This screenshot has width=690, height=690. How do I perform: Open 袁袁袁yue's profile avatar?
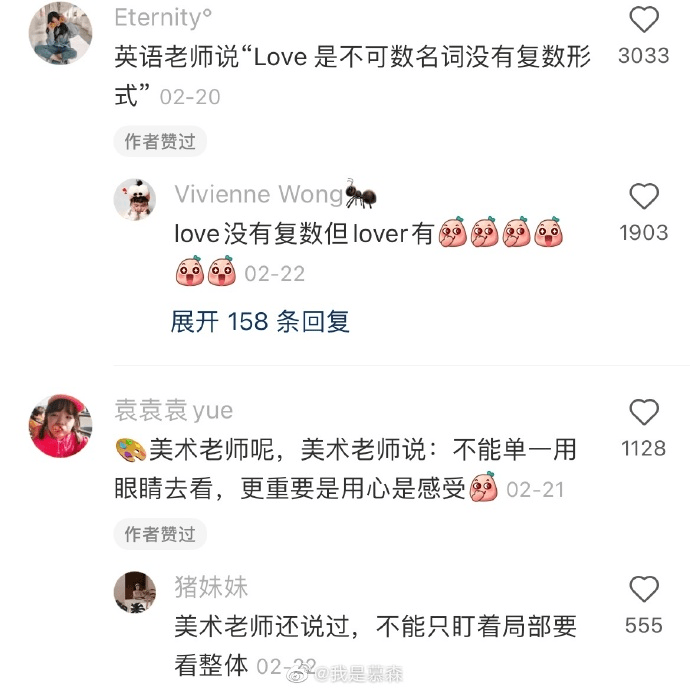61,426
